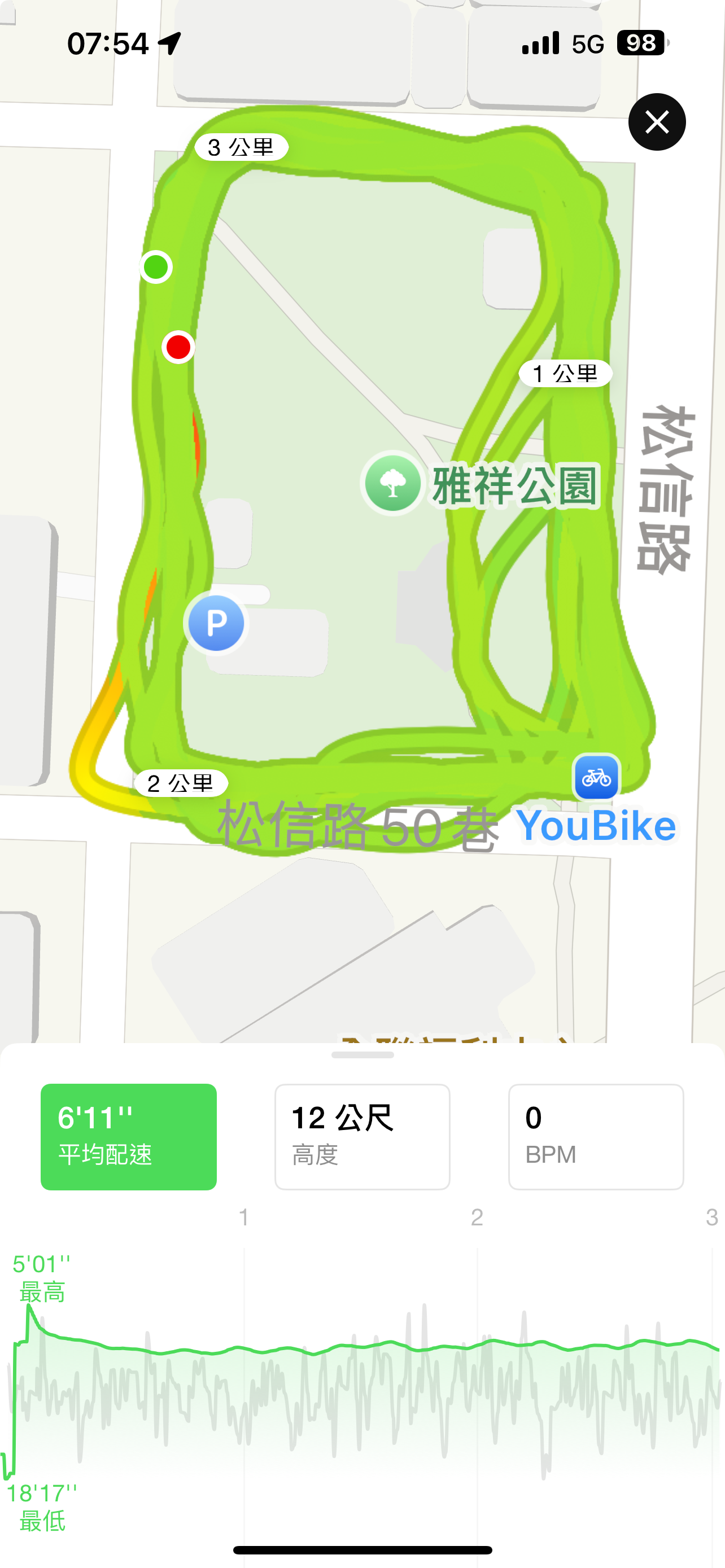Switch to the 高度 elevation metric
Screen dimensions: 725x1568
(x=362, y=1136)
